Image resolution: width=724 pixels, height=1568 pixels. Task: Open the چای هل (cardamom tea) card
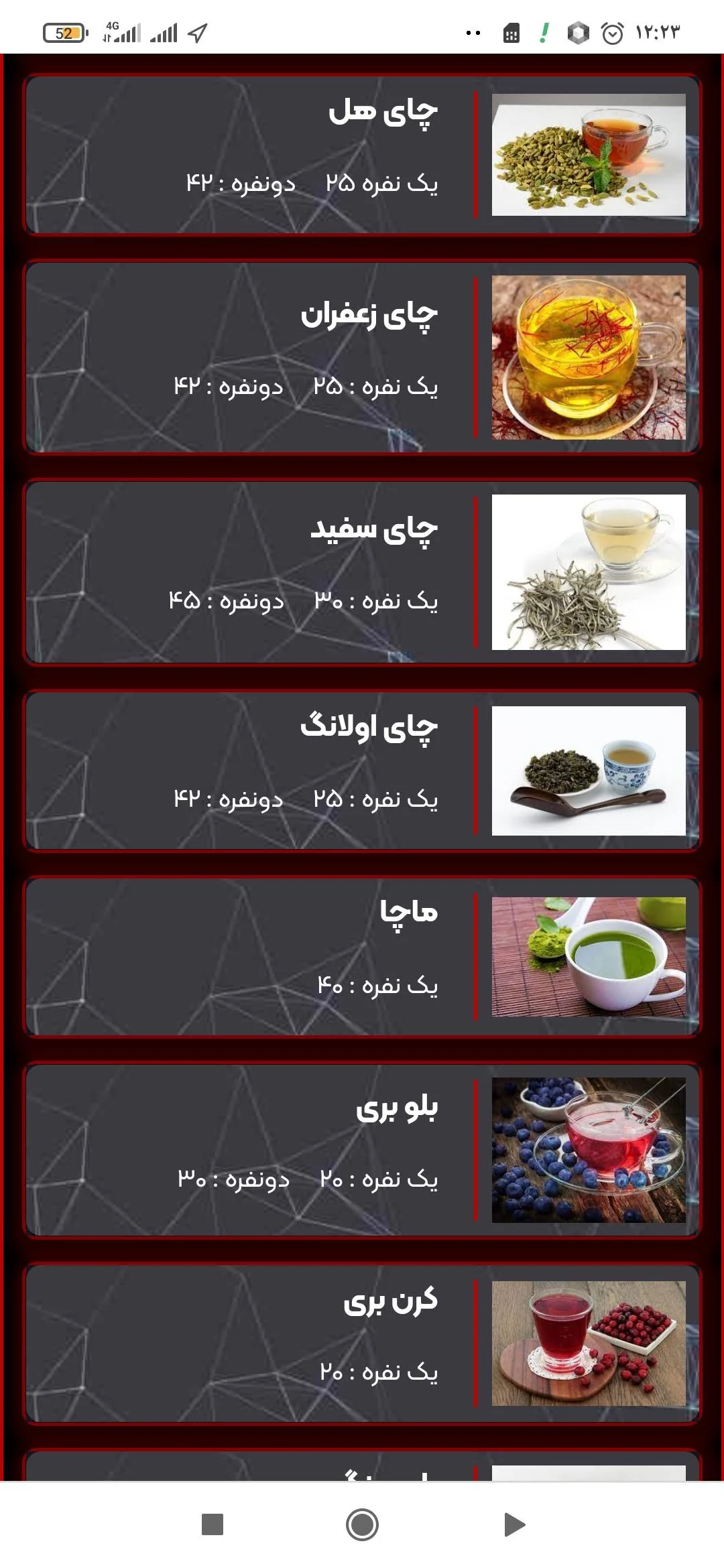tap(362, 155)
